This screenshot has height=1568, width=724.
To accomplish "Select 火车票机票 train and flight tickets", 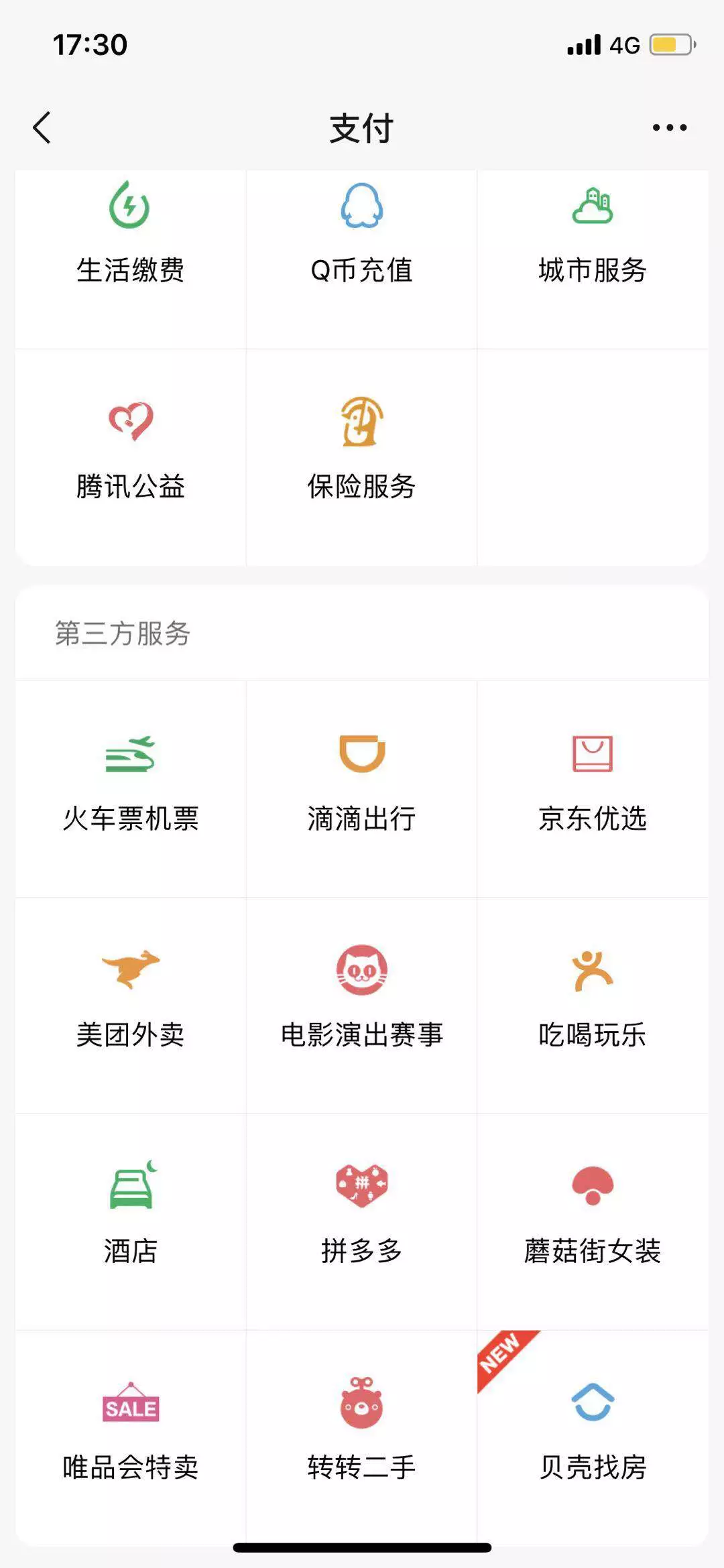I will tap(131, 781).
